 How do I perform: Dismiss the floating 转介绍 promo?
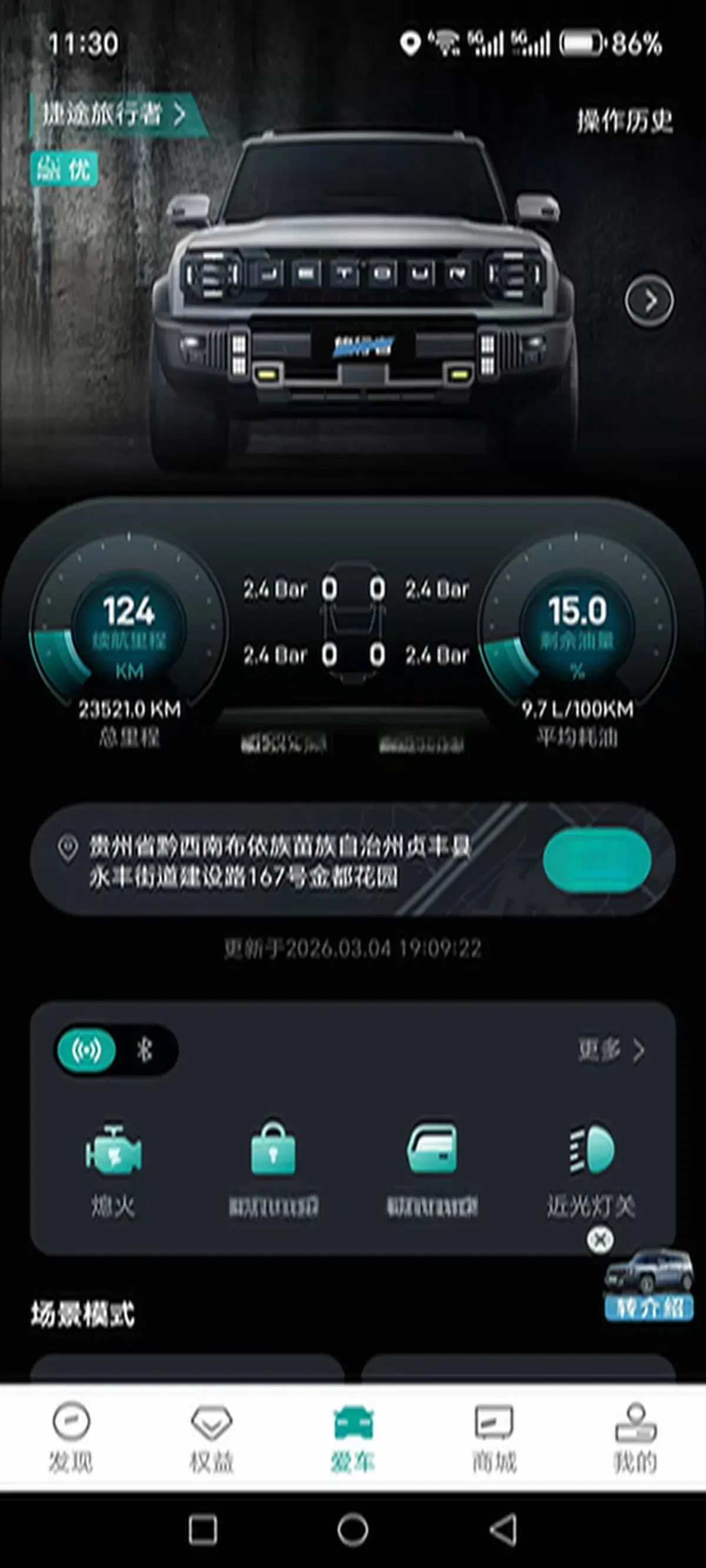pyautogui.click(x=600, y=1240)
